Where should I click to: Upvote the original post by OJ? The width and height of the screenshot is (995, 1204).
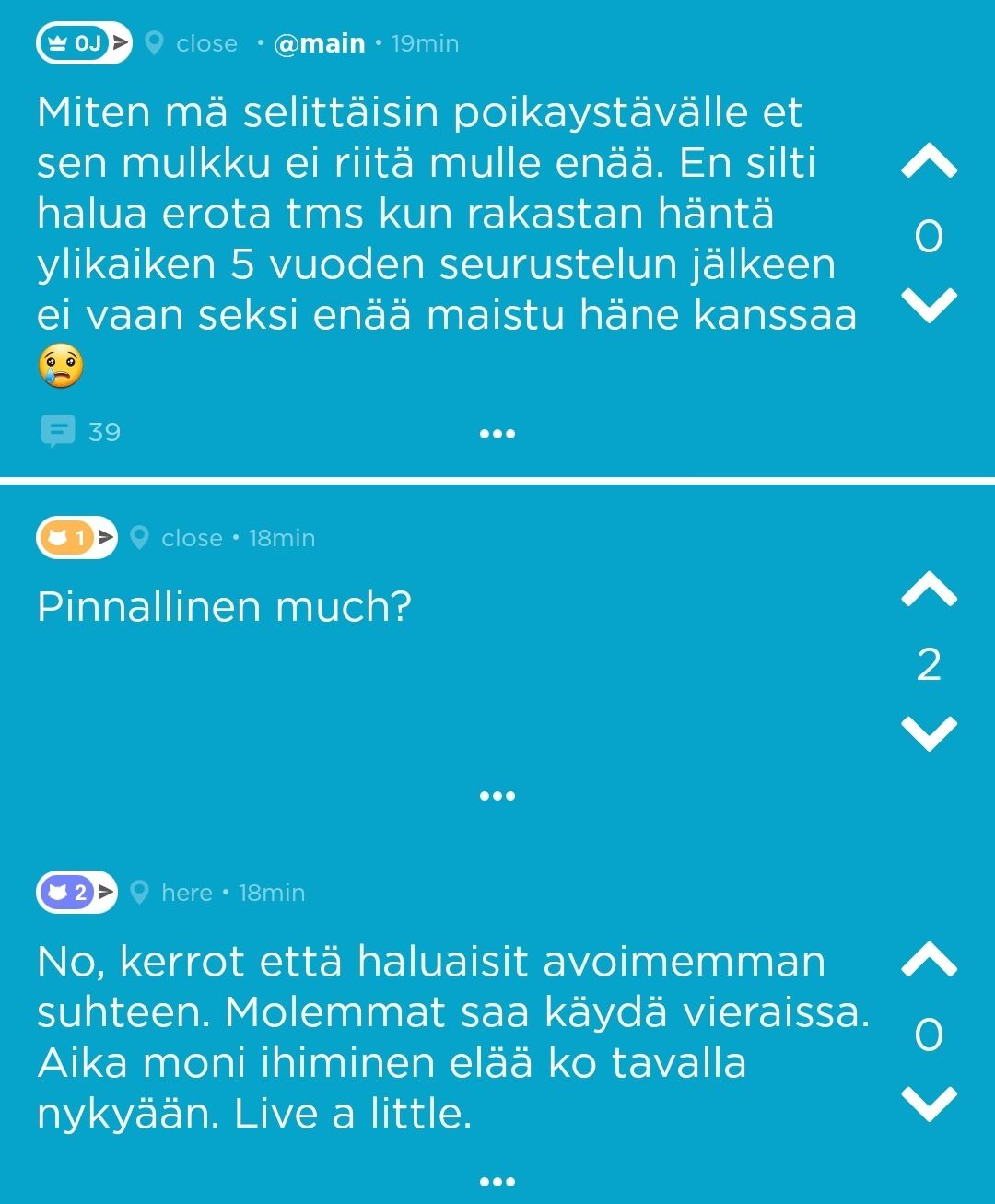pyautogui.click(x=929, y=164)
